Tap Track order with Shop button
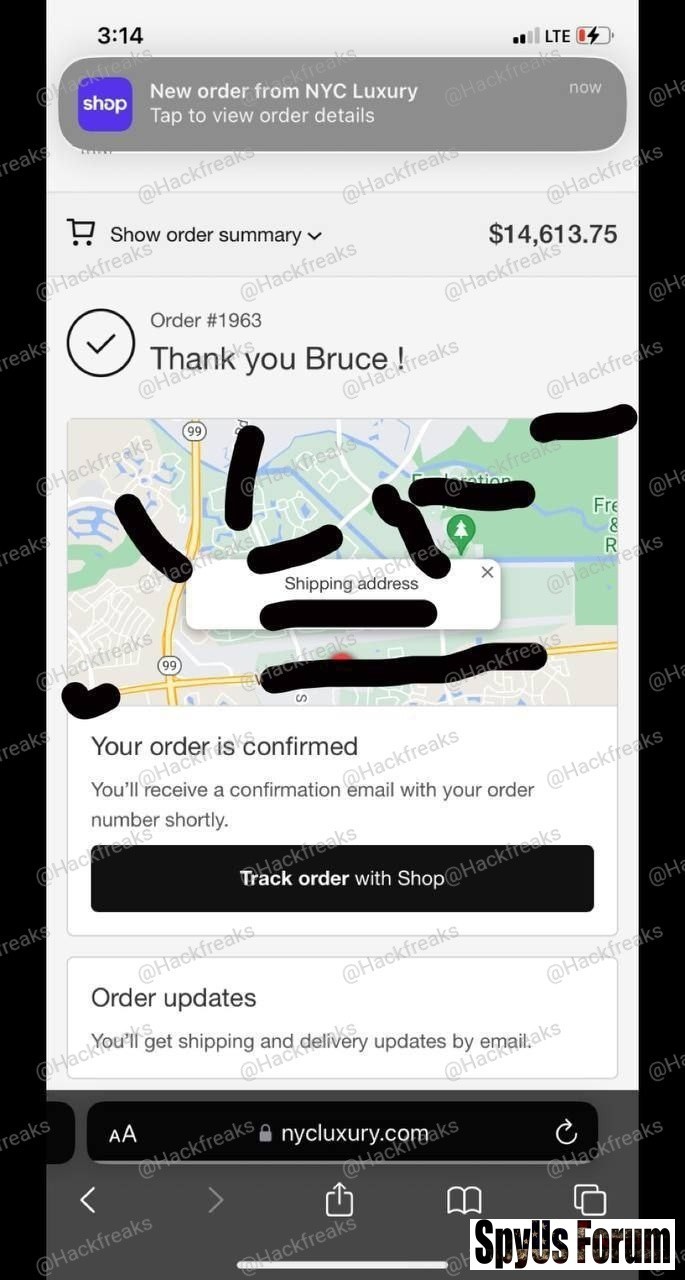This screenshot has width=685, height=1280. [342, 878]
